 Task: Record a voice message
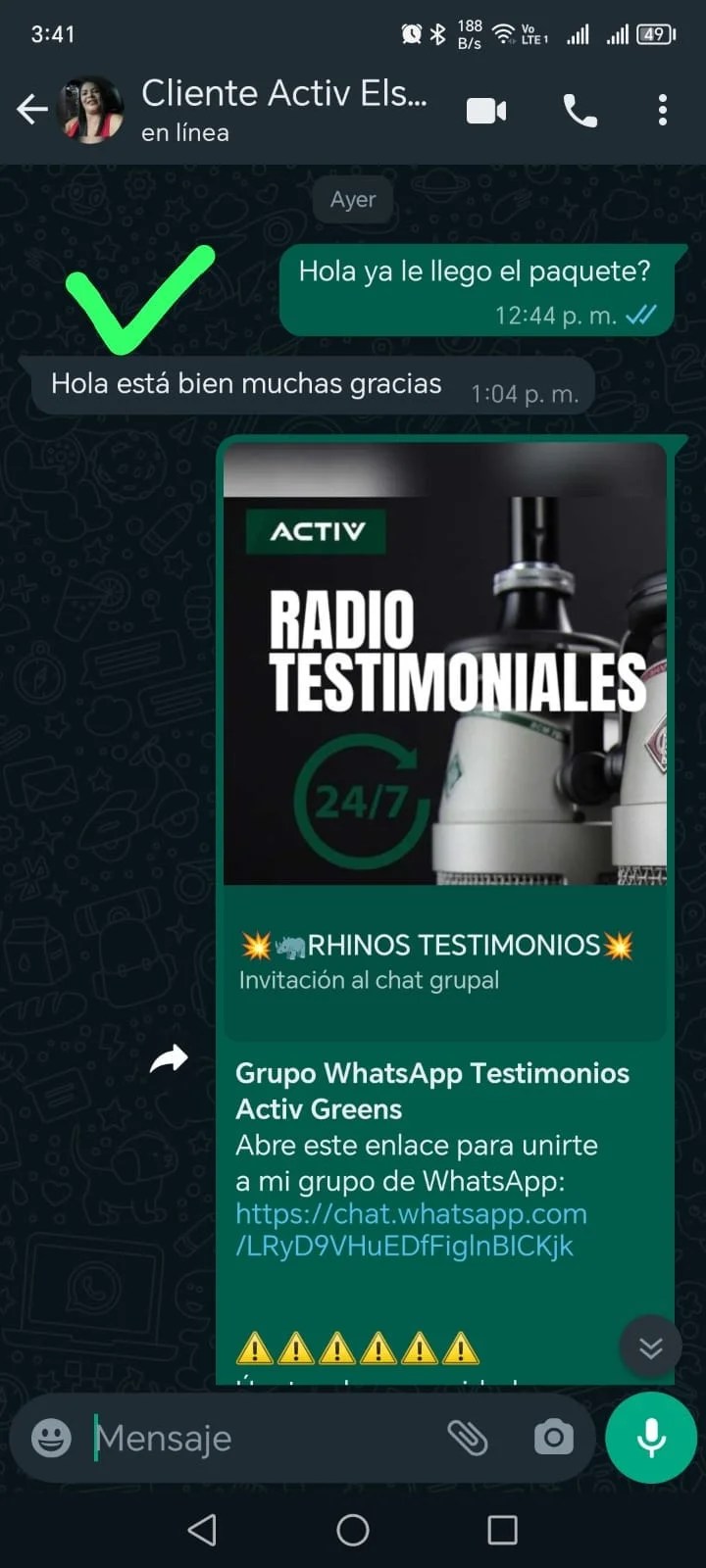click(x=651, y=1438)
